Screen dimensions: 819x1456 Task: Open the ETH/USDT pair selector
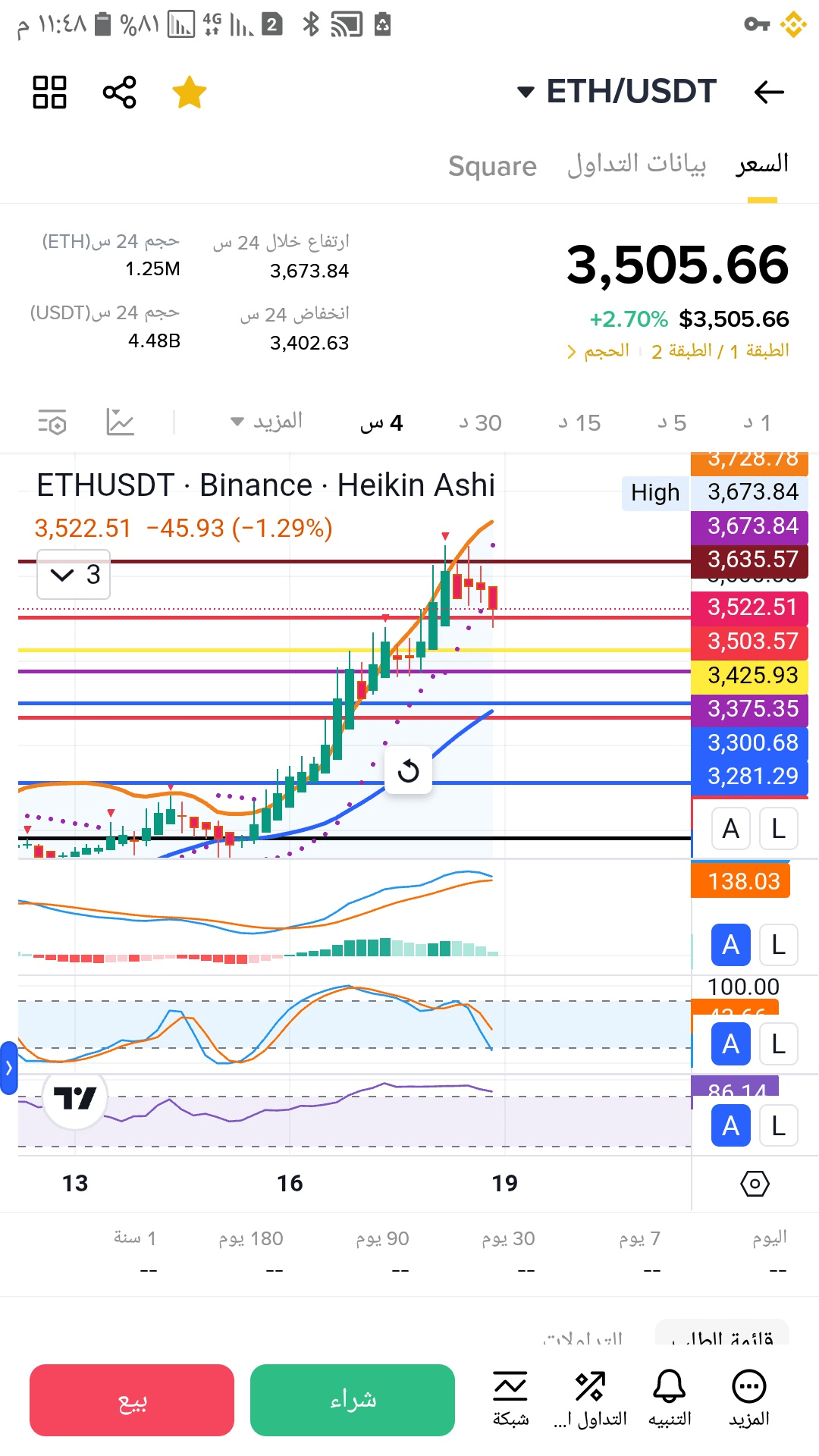pyautogui.click(x=617, y=92)
